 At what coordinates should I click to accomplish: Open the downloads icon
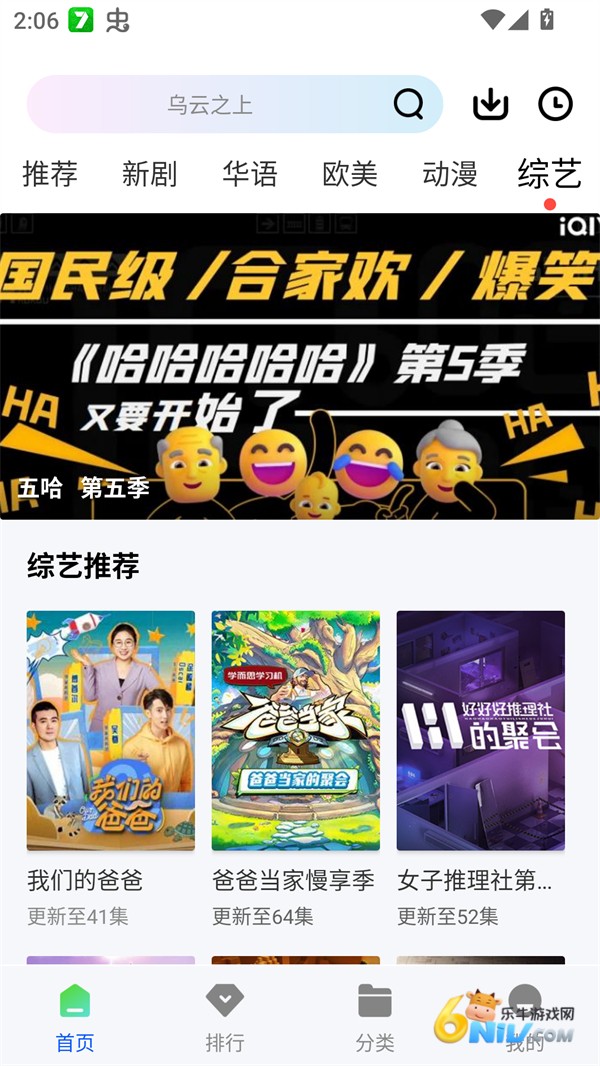(x=490, y=104)
